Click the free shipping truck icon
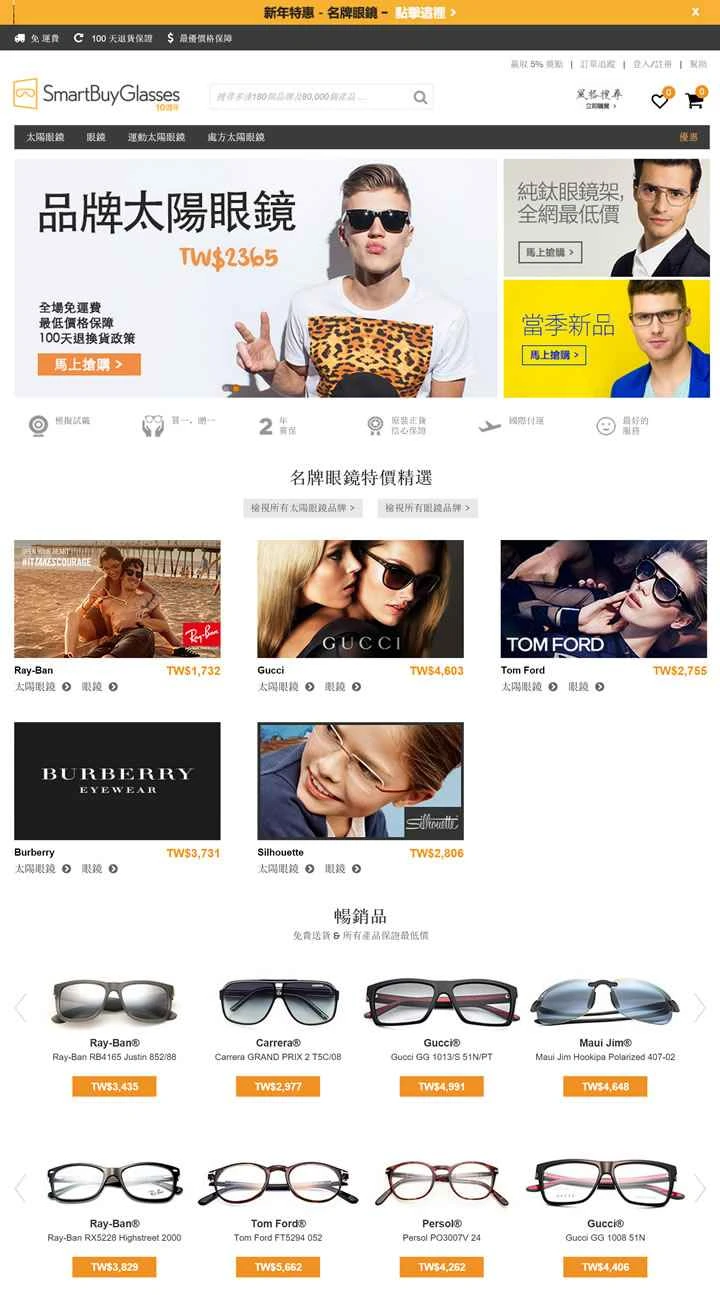Screen dimensions: 720x1295 18,38
